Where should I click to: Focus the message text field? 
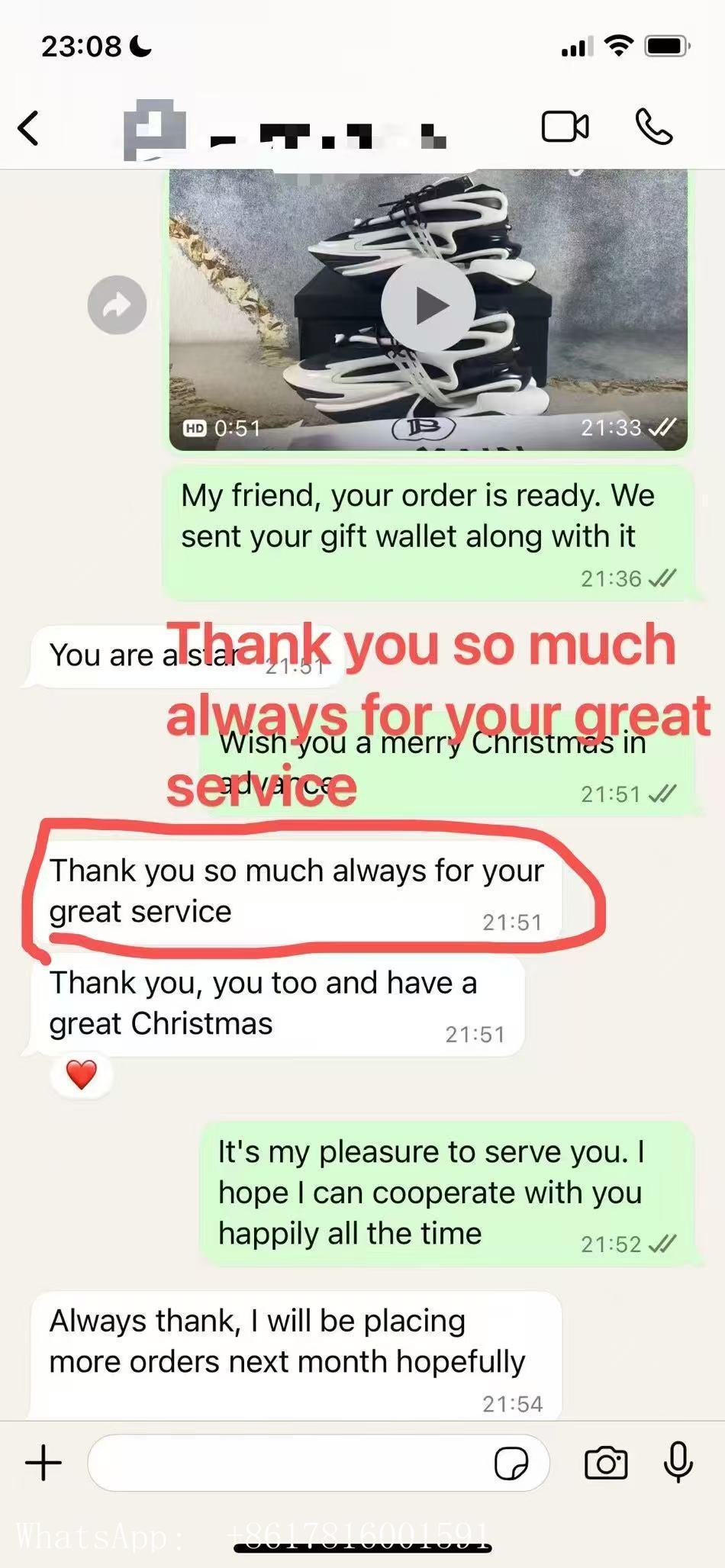click(290, 1463)
